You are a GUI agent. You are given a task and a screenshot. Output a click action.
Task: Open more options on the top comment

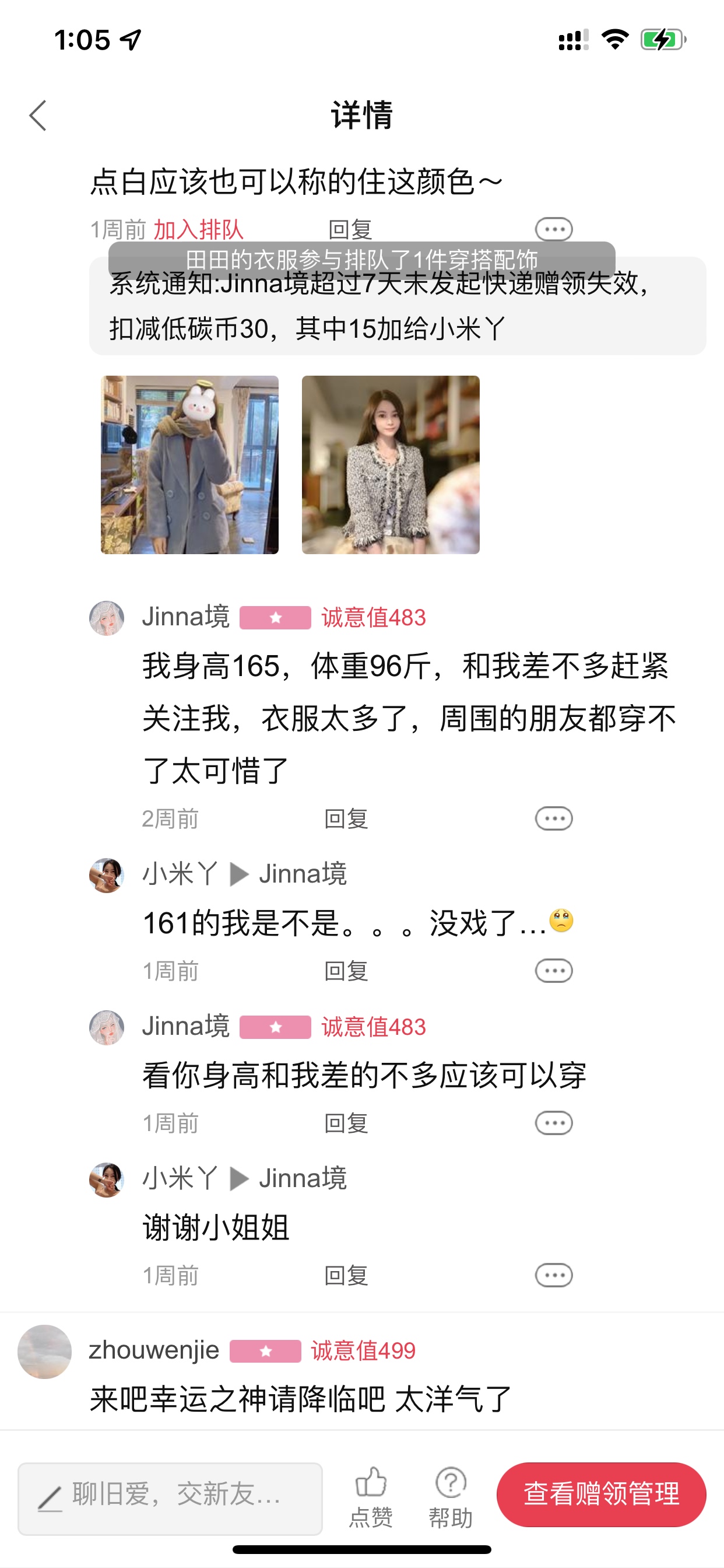tap(554, 229)
